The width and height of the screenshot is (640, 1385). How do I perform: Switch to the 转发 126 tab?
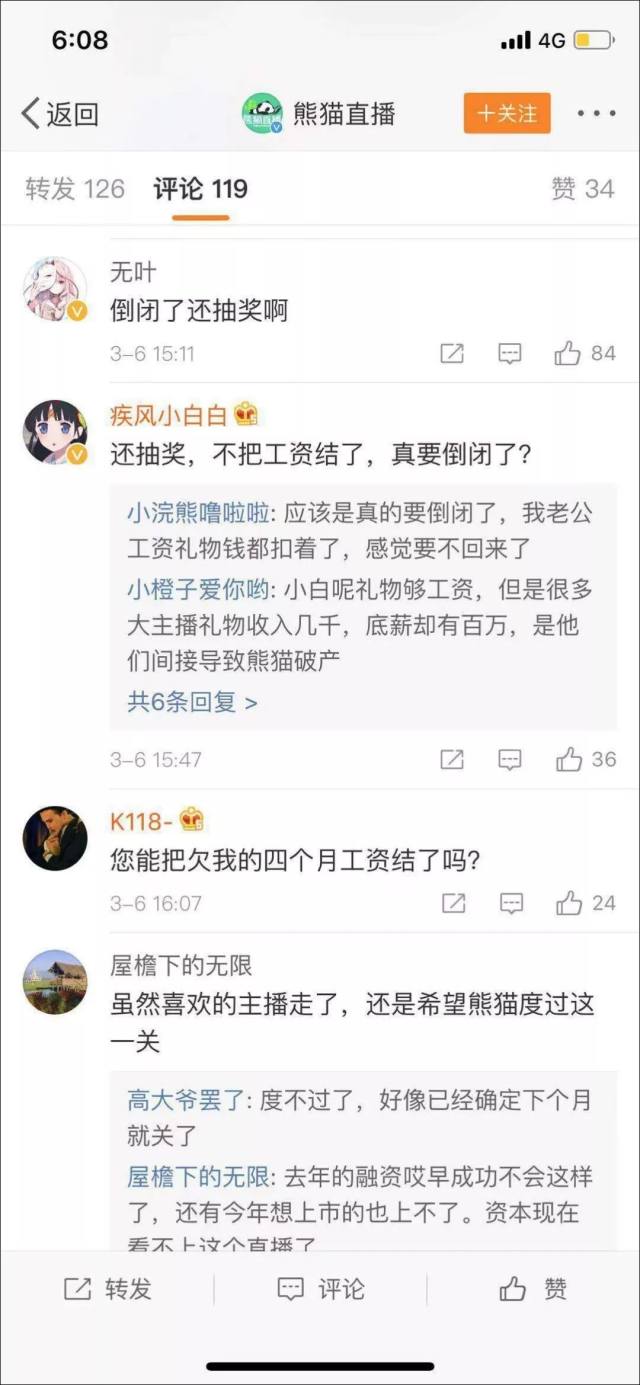coord(75,189)
